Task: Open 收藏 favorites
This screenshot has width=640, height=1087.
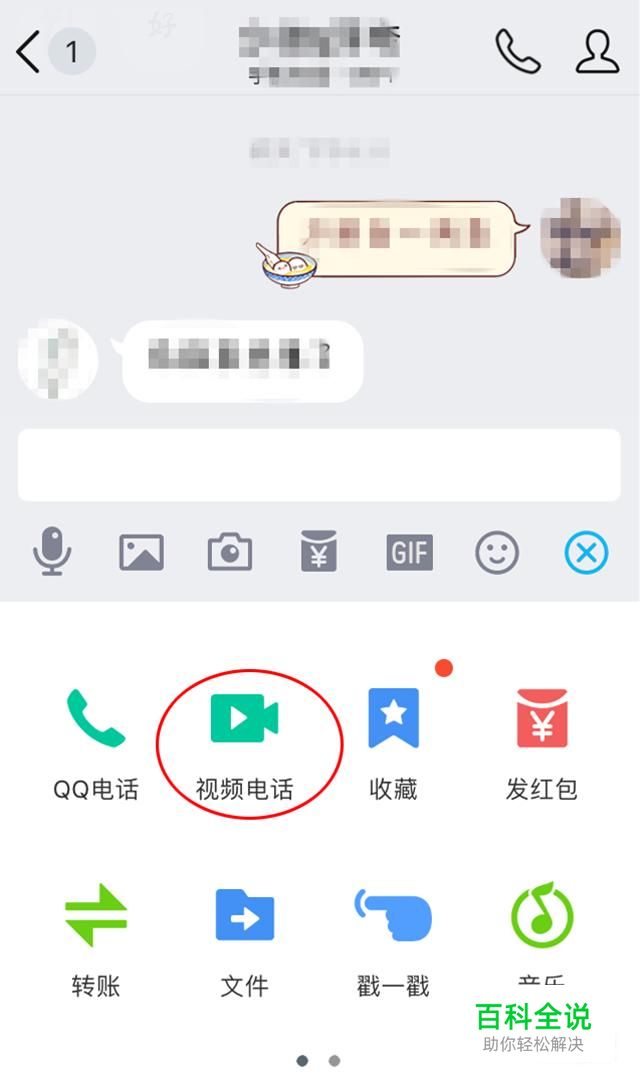Action: point(393,741)
